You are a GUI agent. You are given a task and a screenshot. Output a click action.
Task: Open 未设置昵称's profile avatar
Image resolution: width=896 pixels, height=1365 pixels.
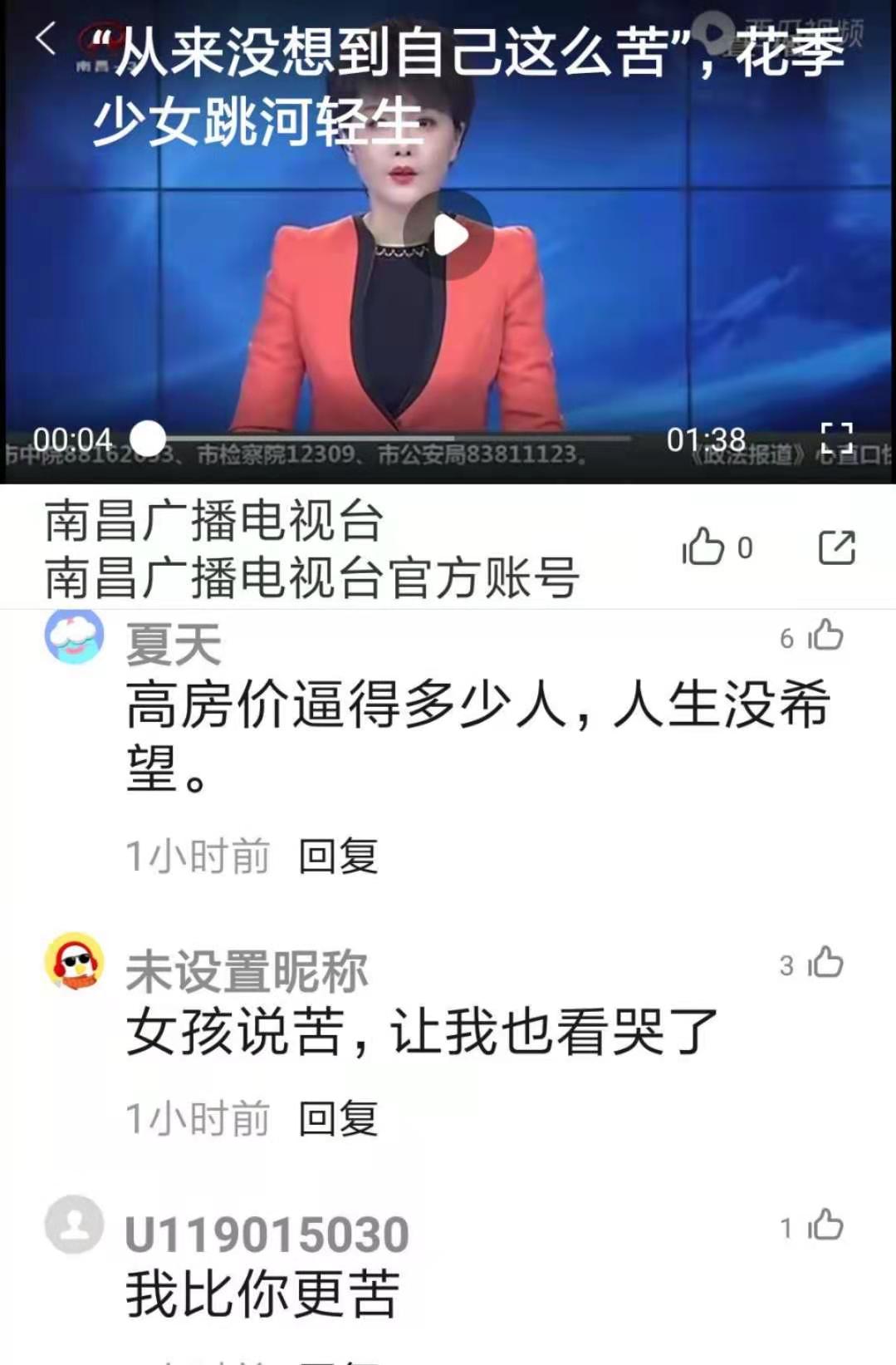[x=74, y=962]
